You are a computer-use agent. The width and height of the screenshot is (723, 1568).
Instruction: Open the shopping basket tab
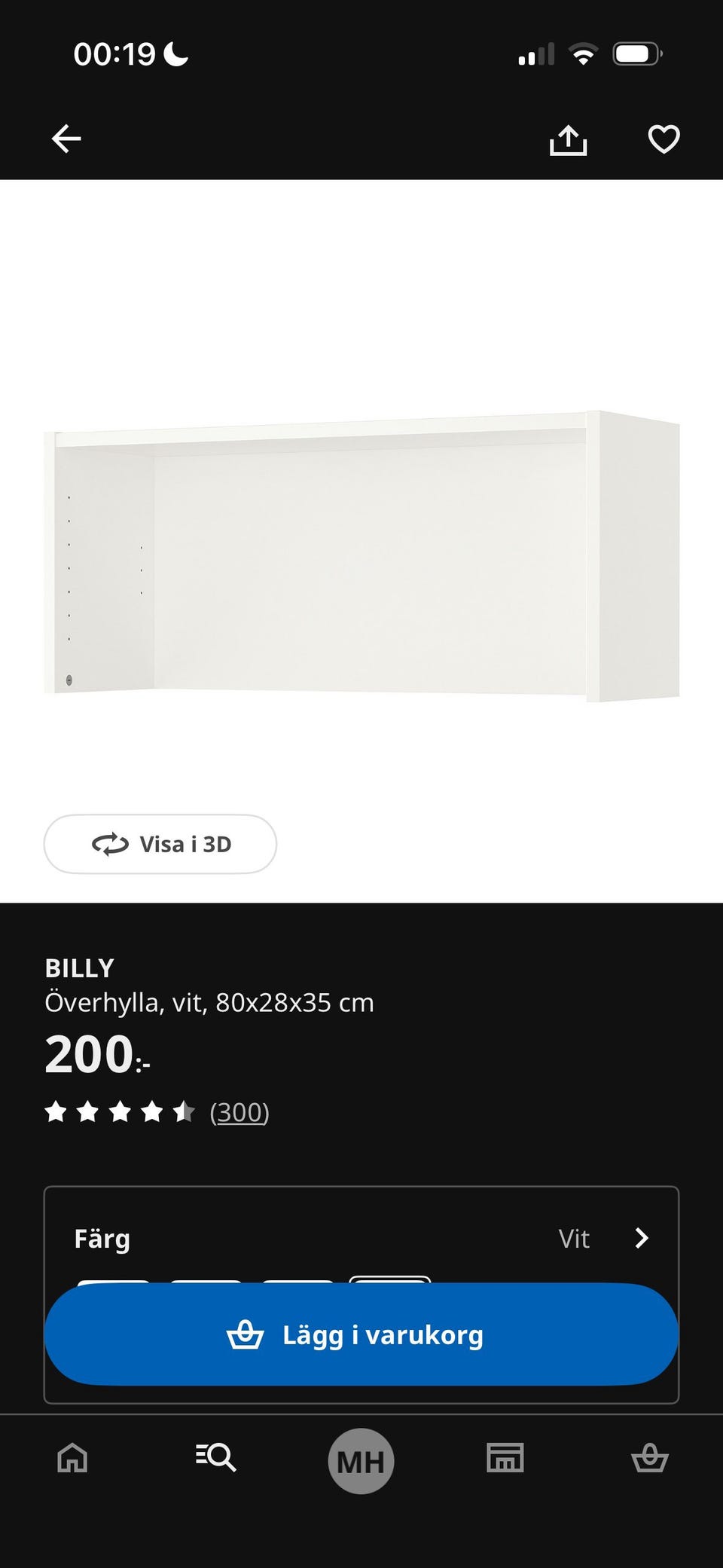(x=649, y=1458)
